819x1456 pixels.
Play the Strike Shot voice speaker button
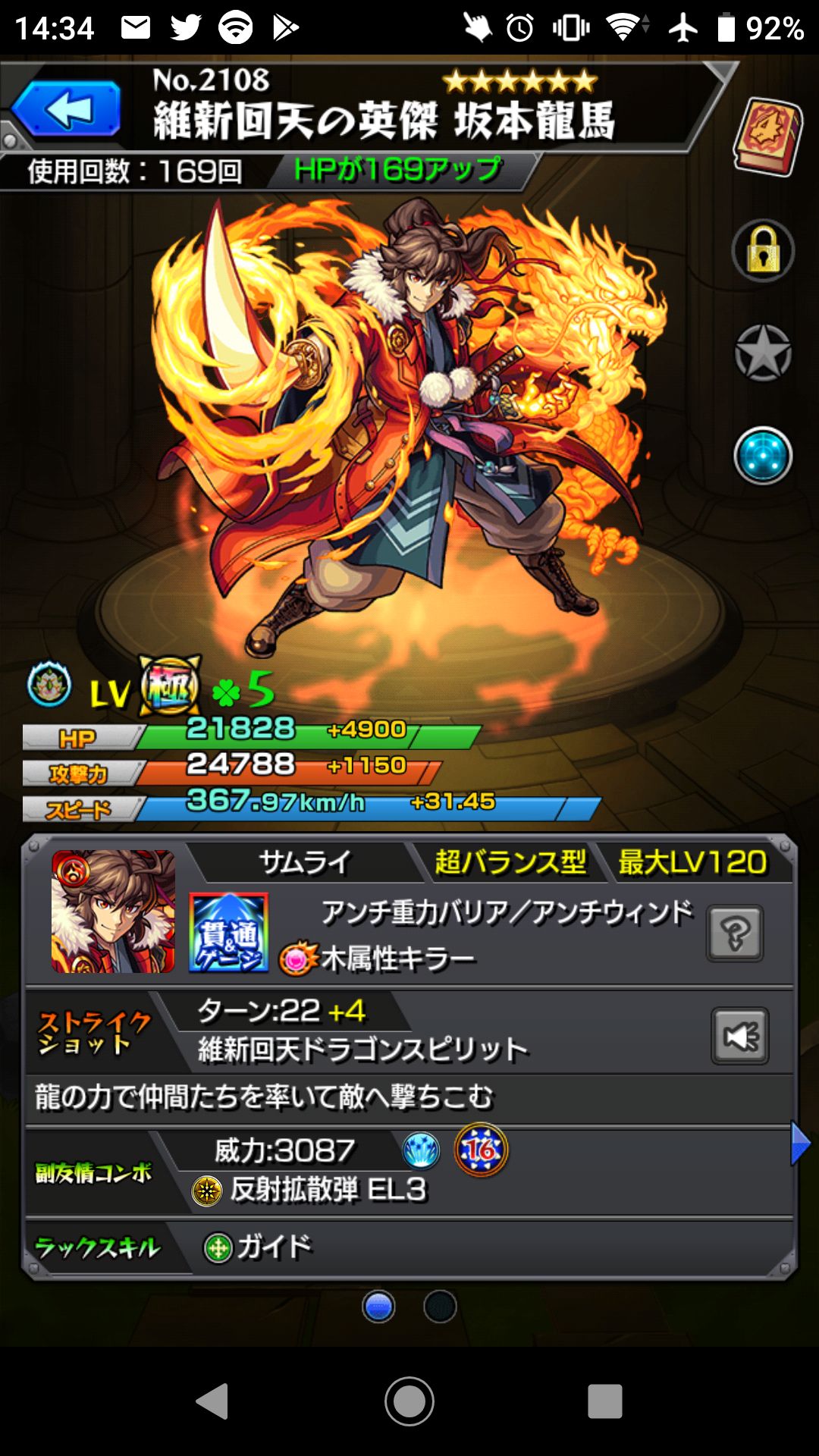click(x=739, y=1036)
